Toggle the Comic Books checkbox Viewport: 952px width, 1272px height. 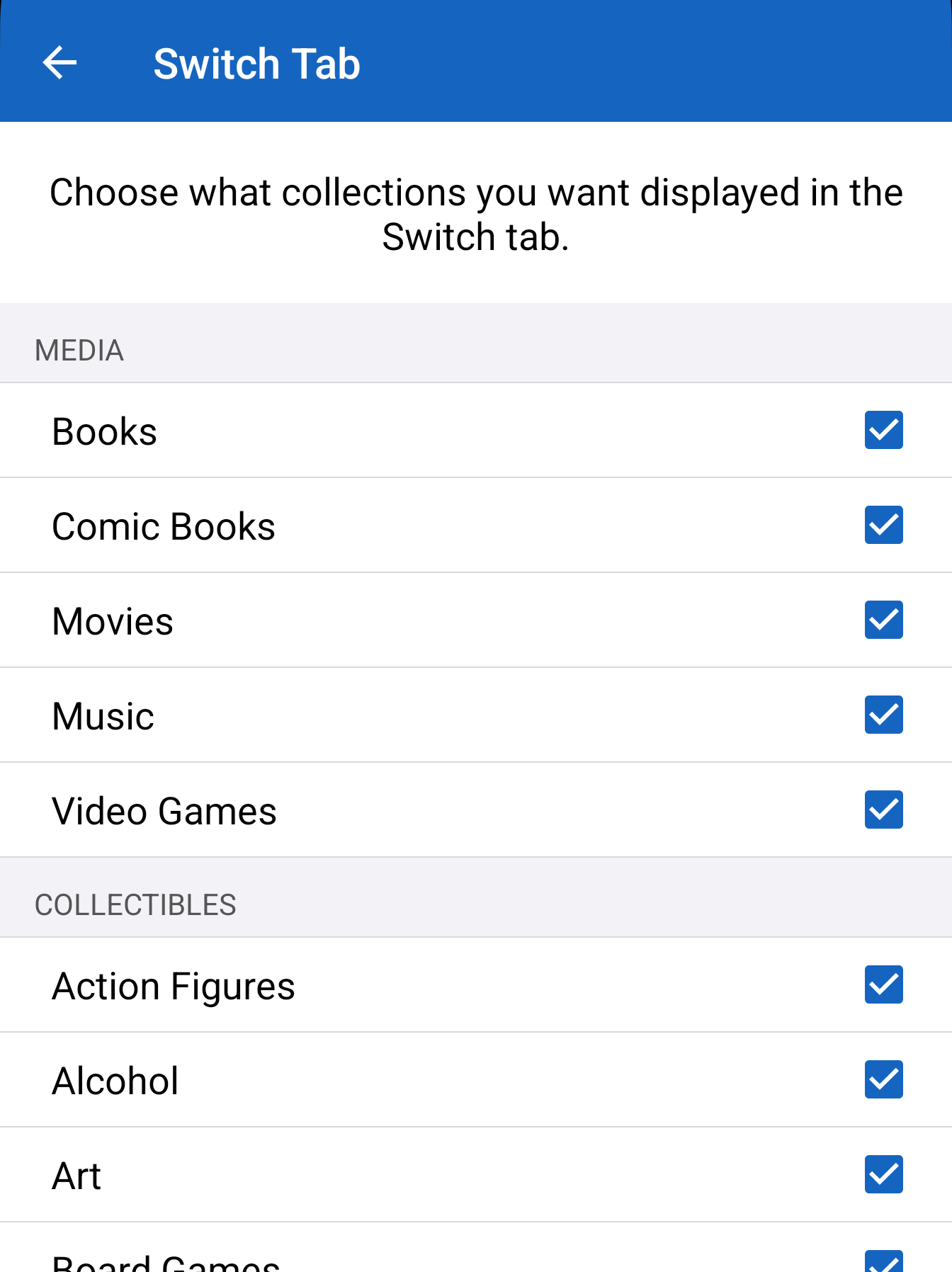[883, 525]
